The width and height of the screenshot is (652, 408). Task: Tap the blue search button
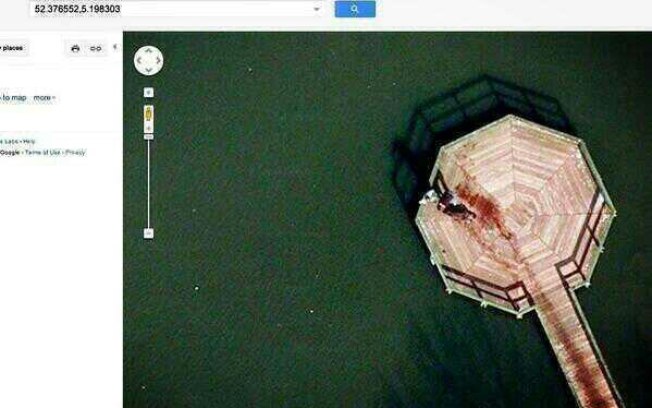[x=354, y=9]
